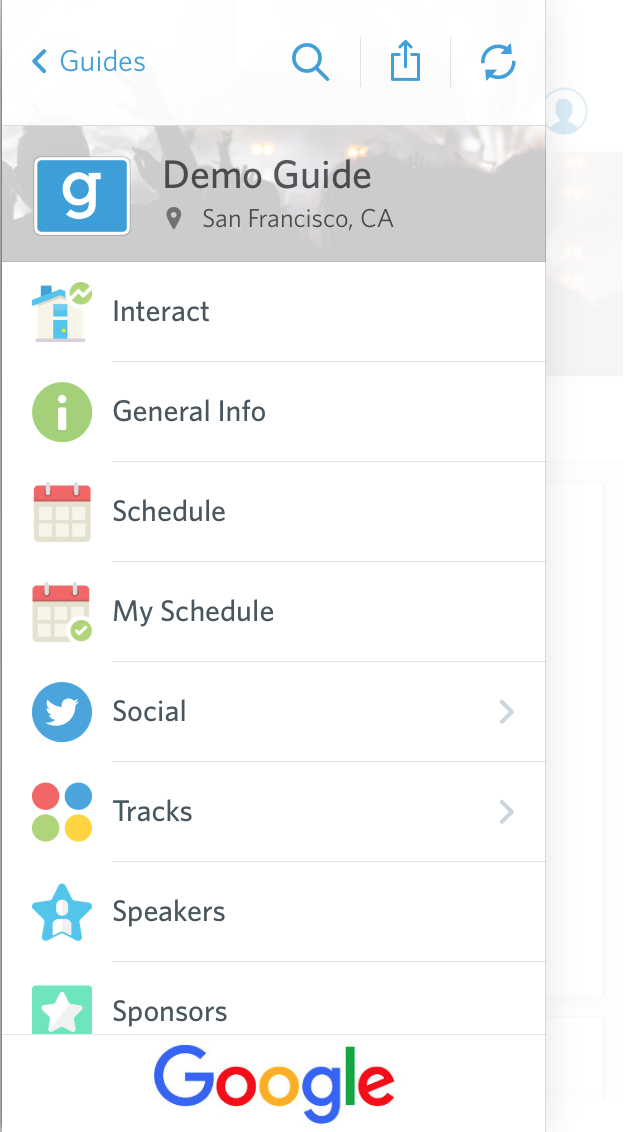Image resolution: width=640 pixels, height=1132 pixels.
Task: View the Speakers list
Action: click(x=273, y=912)
